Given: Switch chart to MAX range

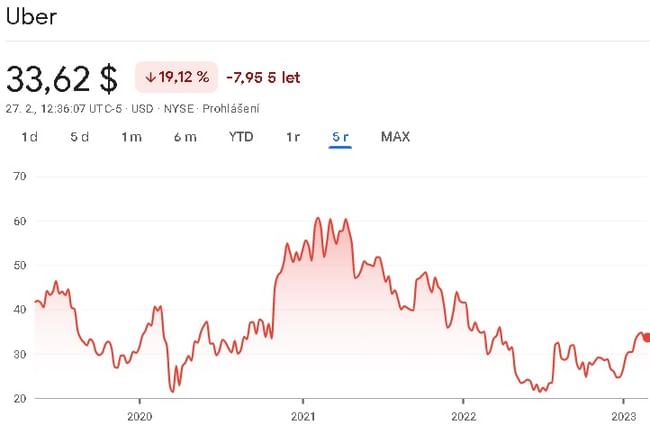Looking at the screenshot, I should (395, 137).
